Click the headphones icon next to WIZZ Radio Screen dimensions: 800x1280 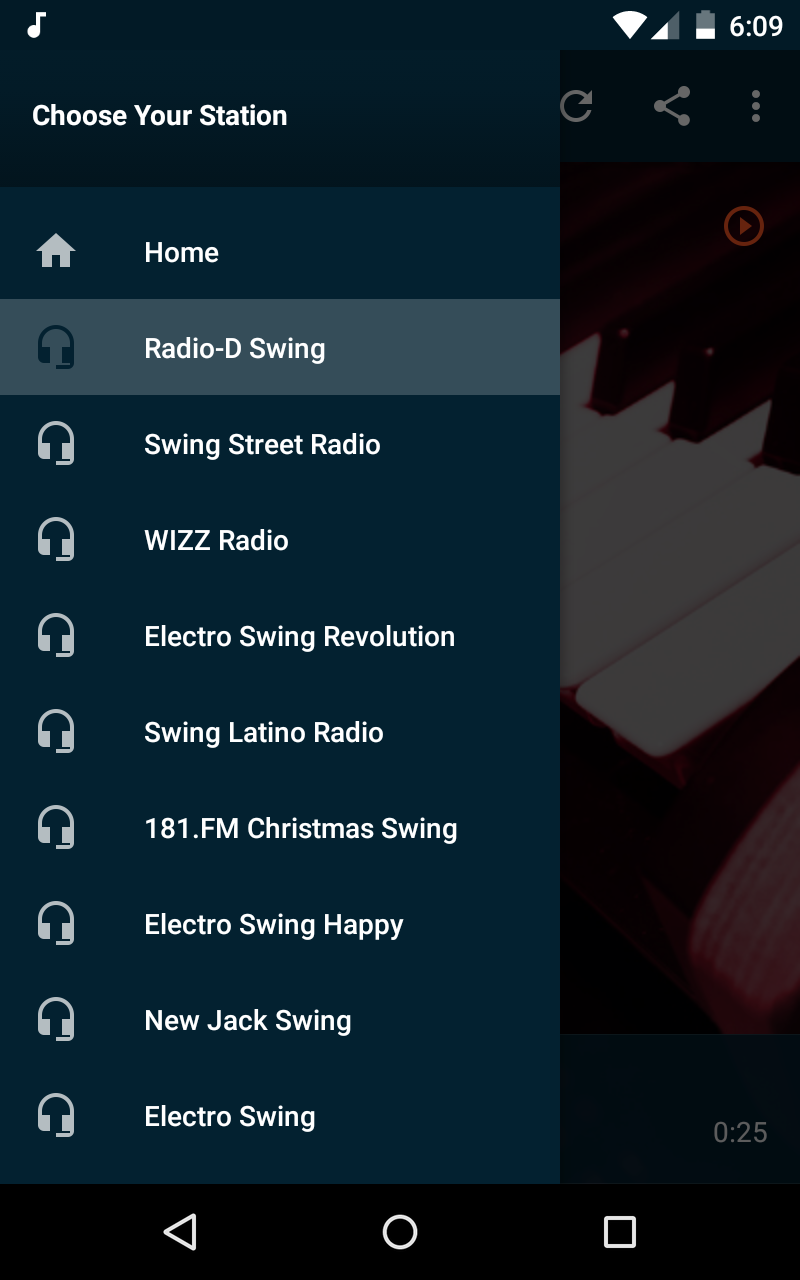[57, 539]
